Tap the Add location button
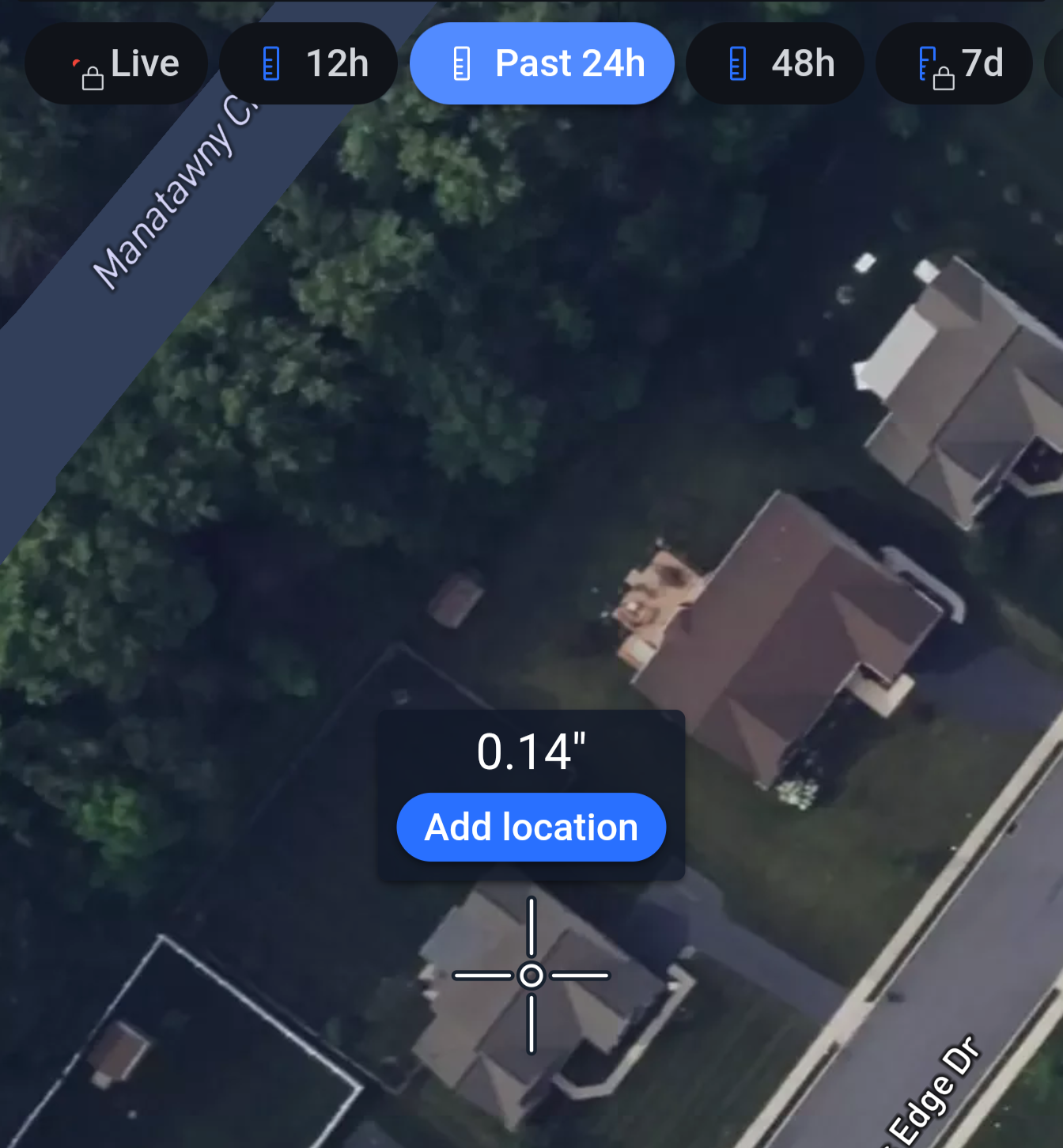This screenshot has height=1148, width=1063. 531,828
